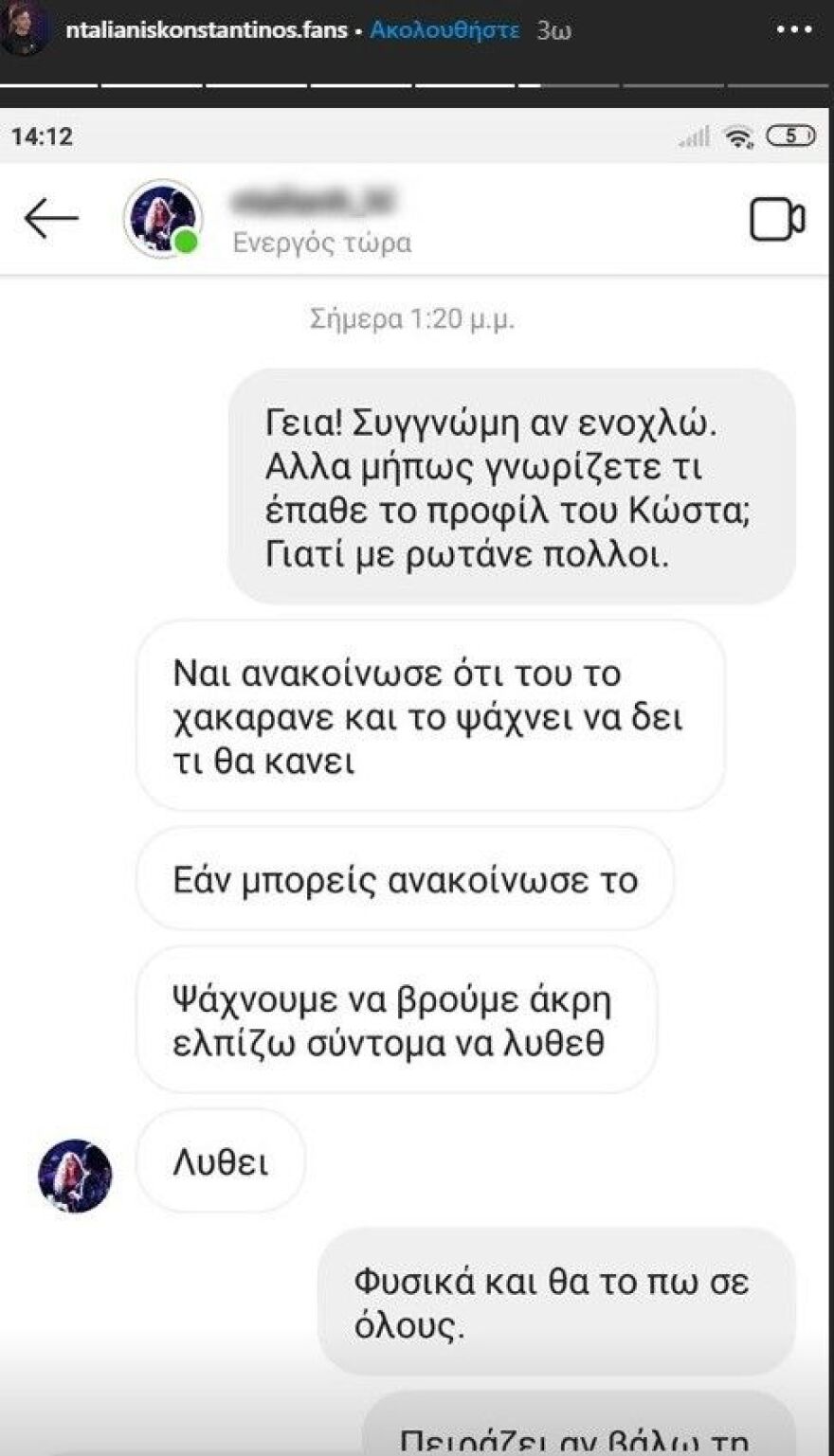
Task: Tap the cellular signal strength icon
Action: [695, 137]
